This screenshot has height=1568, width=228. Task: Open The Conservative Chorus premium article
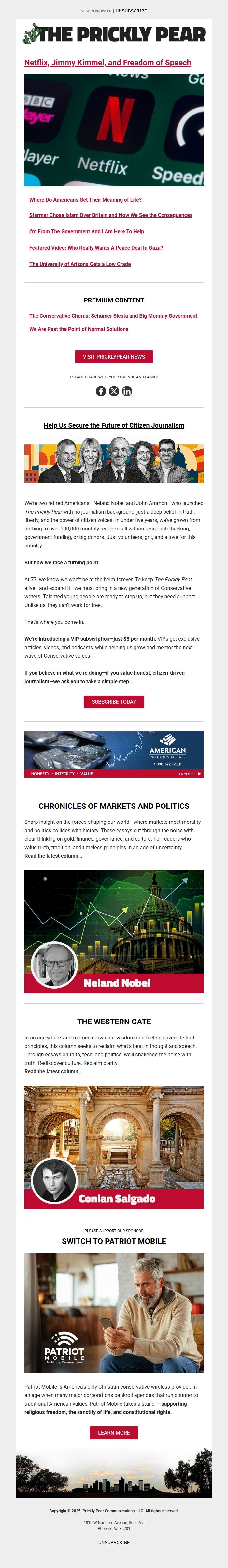pos(113,316)
